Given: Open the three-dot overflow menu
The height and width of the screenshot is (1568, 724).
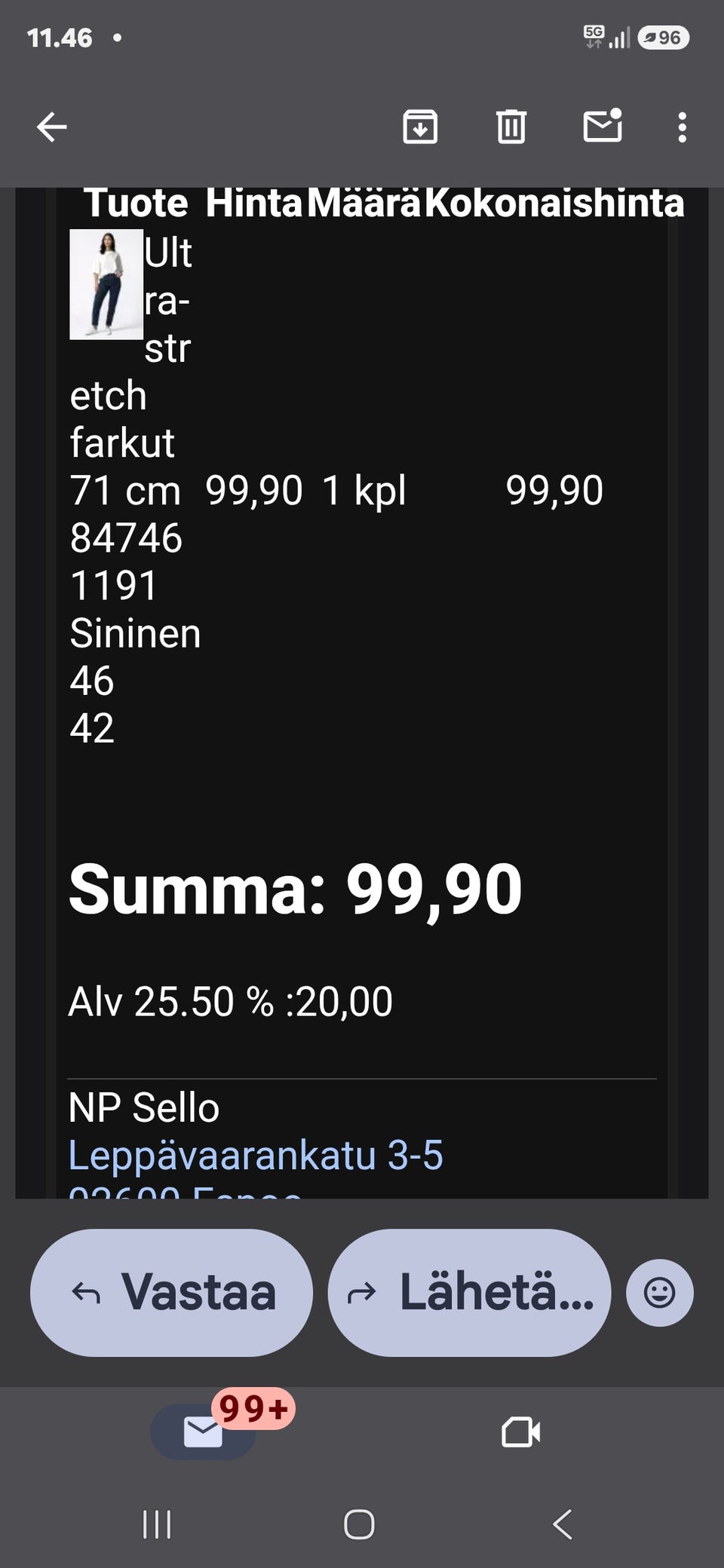Looking at the screenshot, I should (x=682, y=127).
